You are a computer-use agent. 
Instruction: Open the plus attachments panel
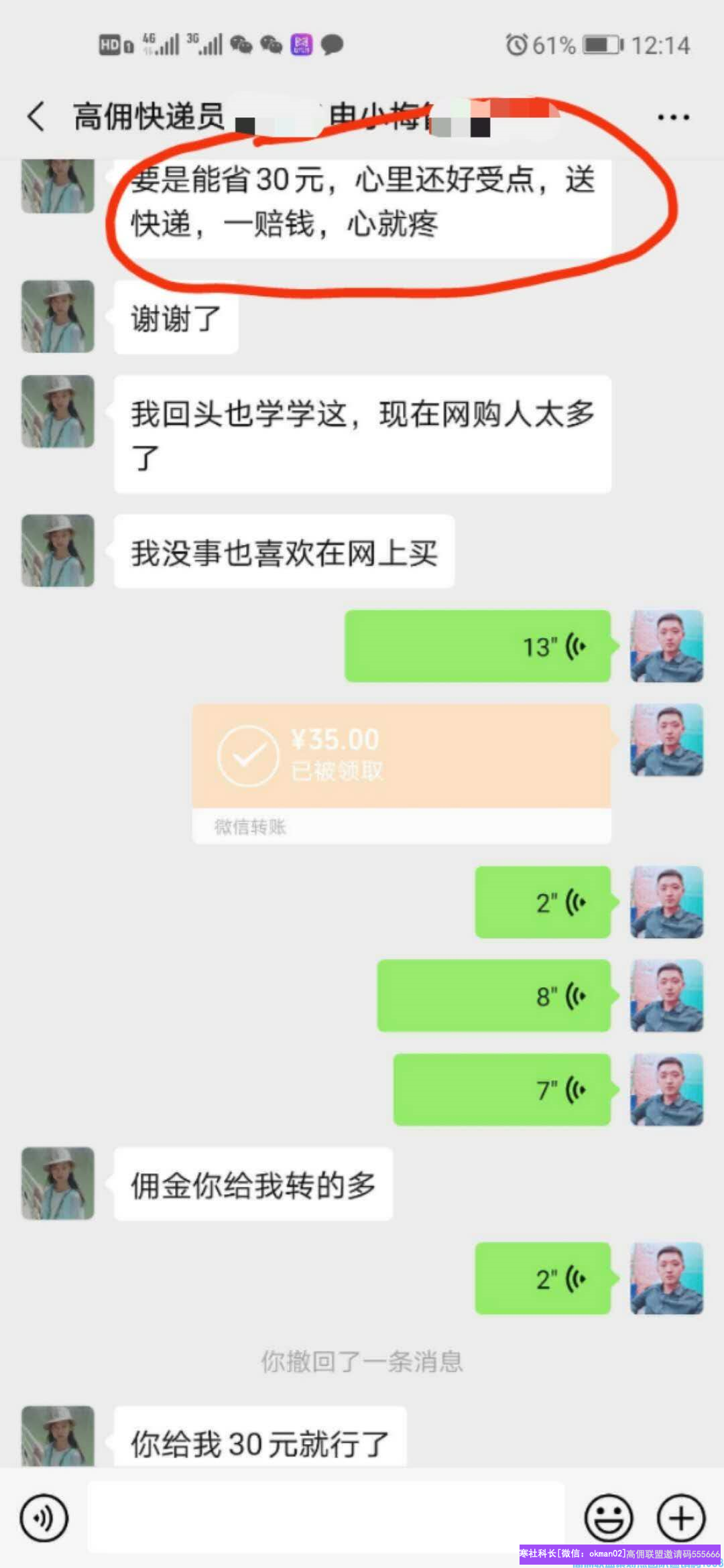click(680, 1518)
